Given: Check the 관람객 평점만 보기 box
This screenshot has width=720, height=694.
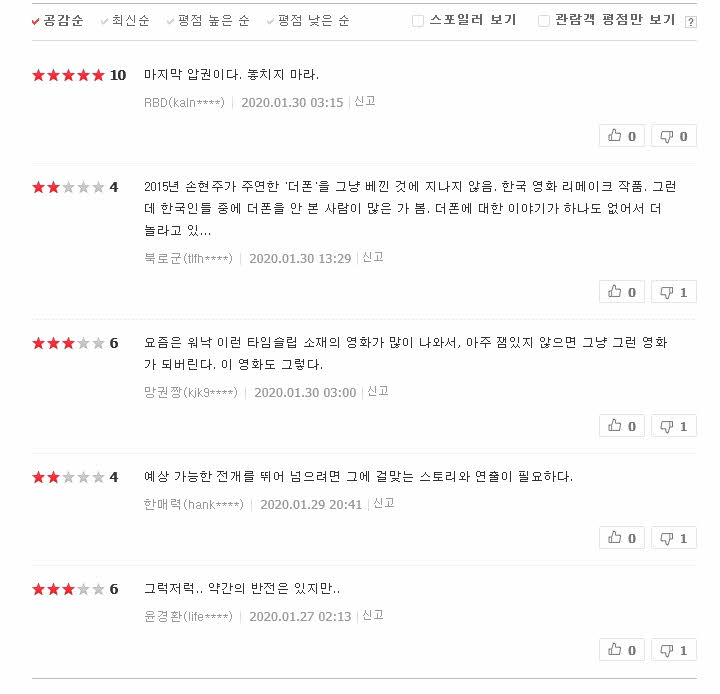Looking at the screenshot, I should (544, 20).
